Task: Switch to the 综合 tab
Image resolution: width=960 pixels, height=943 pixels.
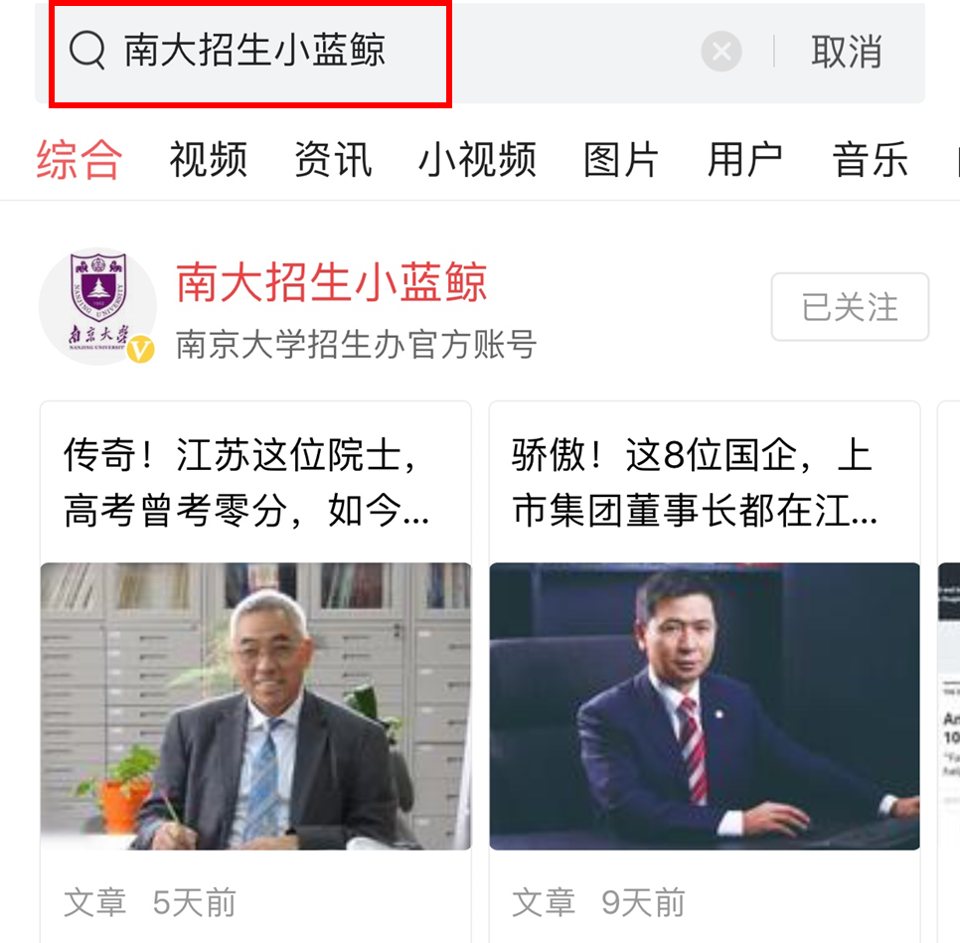Action: 79,160
